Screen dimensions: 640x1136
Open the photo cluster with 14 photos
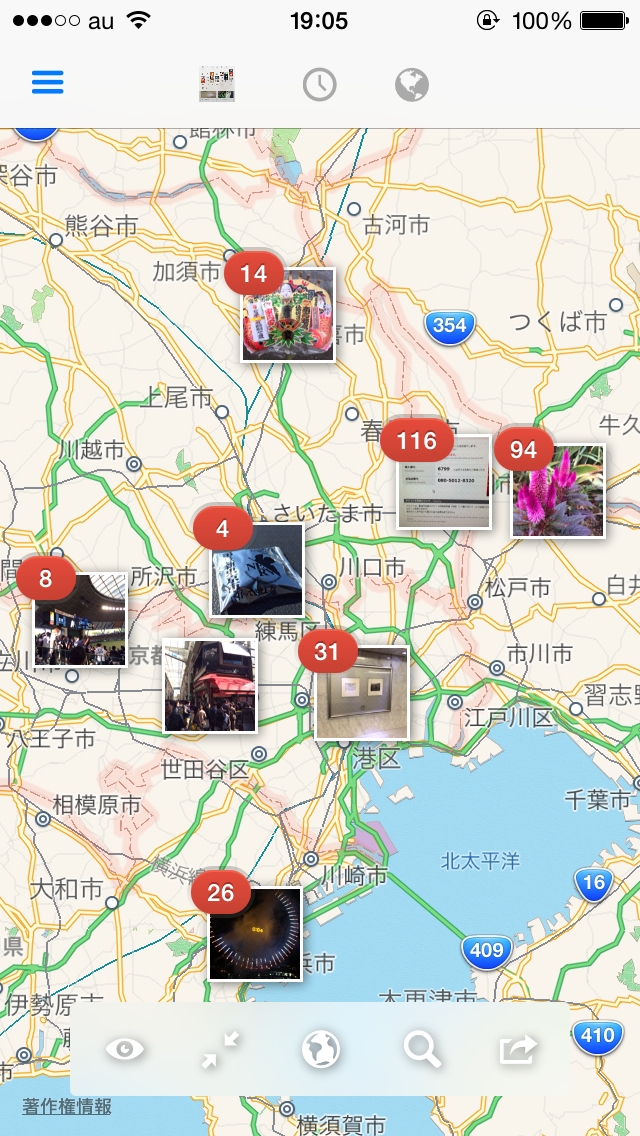288,314
